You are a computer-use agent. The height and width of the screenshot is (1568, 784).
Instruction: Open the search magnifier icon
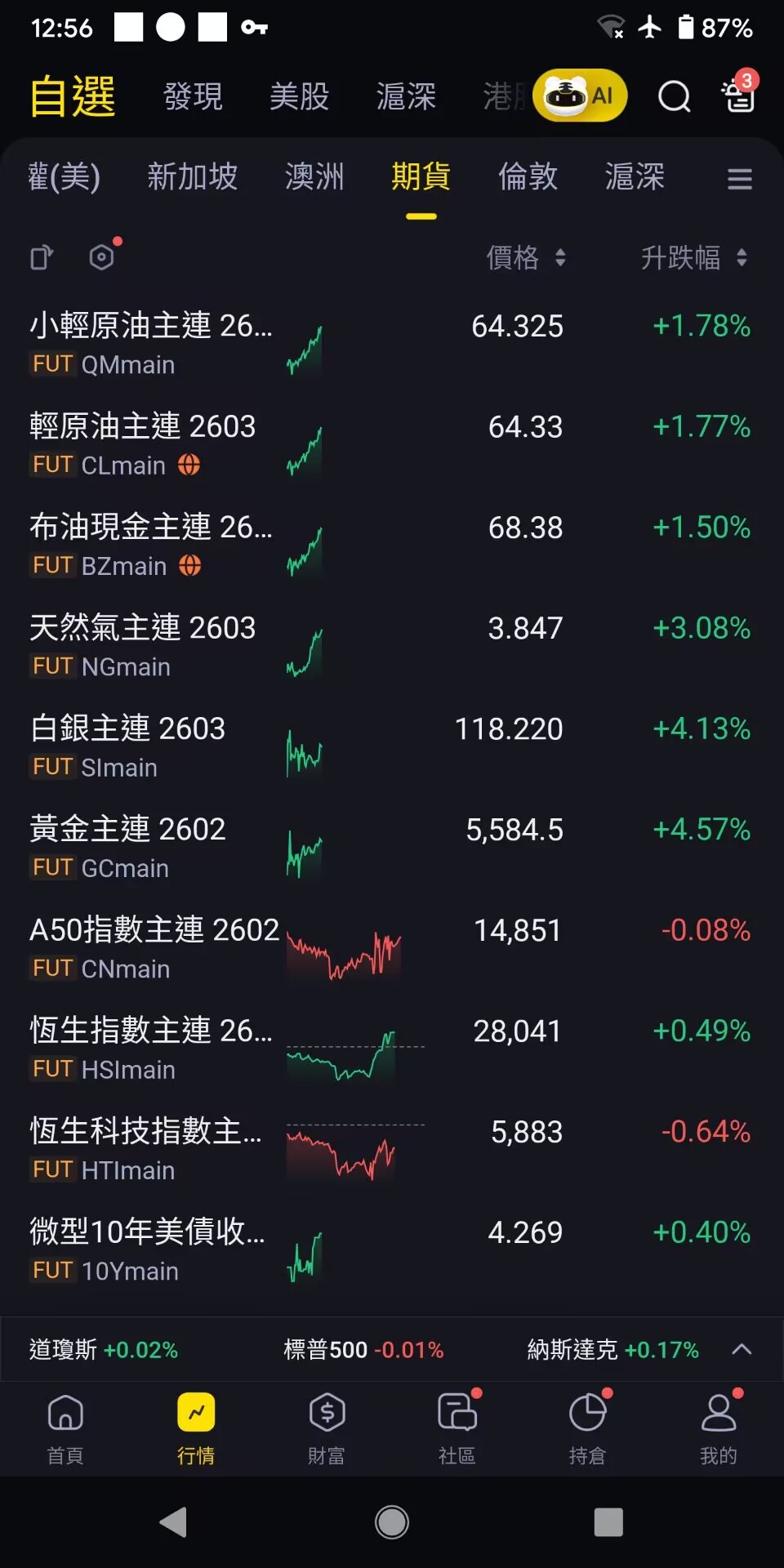click(675, 97)
